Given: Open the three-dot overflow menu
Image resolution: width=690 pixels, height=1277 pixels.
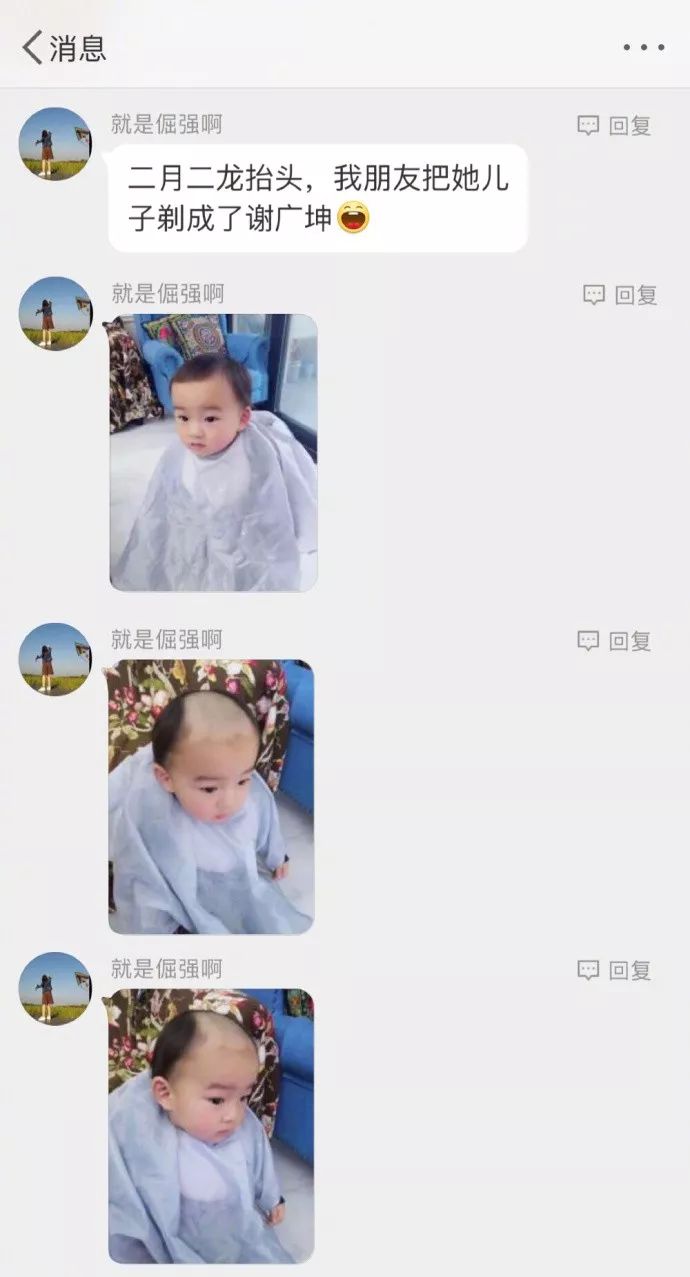Looking at the screenshot, I should (643, 47).
